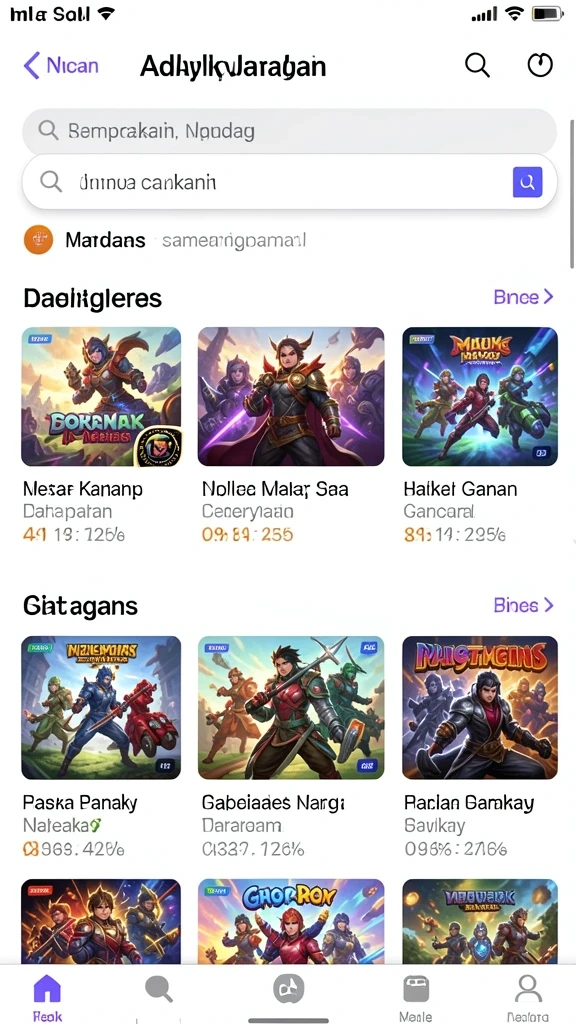Tap the purple search button in field
576x1024 pixels.
tap(528, 182)
